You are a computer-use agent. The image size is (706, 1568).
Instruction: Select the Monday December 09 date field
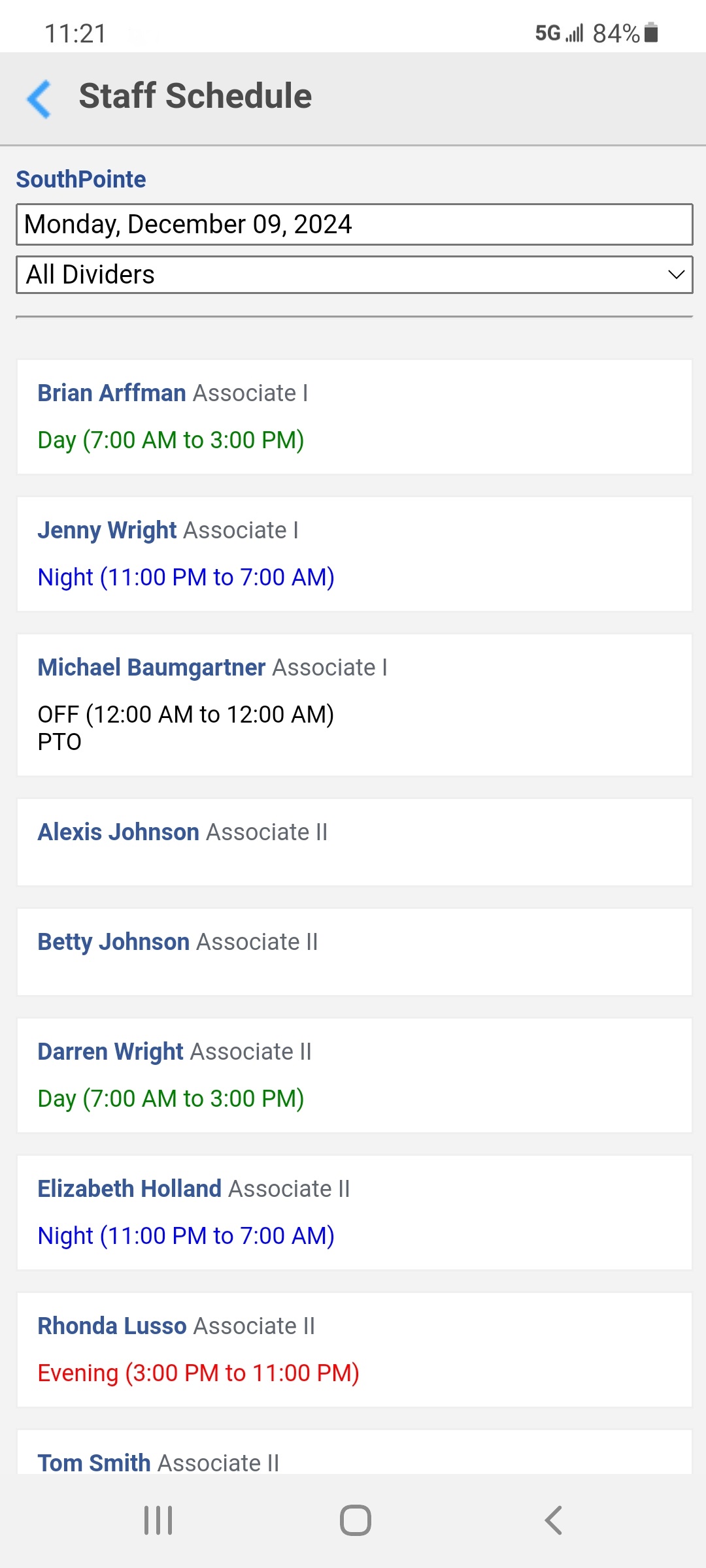[353, 224]
